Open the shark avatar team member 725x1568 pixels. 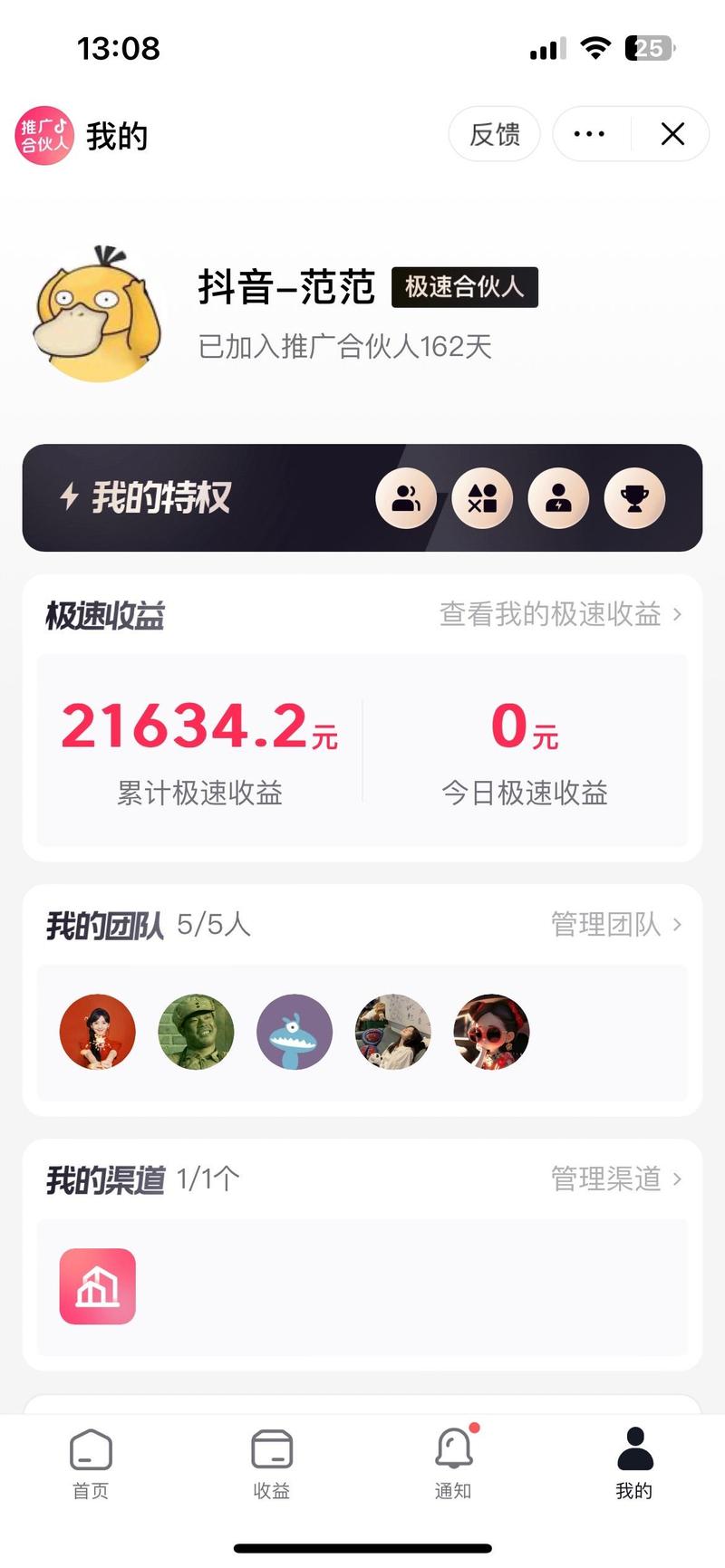click(295, 1033)
